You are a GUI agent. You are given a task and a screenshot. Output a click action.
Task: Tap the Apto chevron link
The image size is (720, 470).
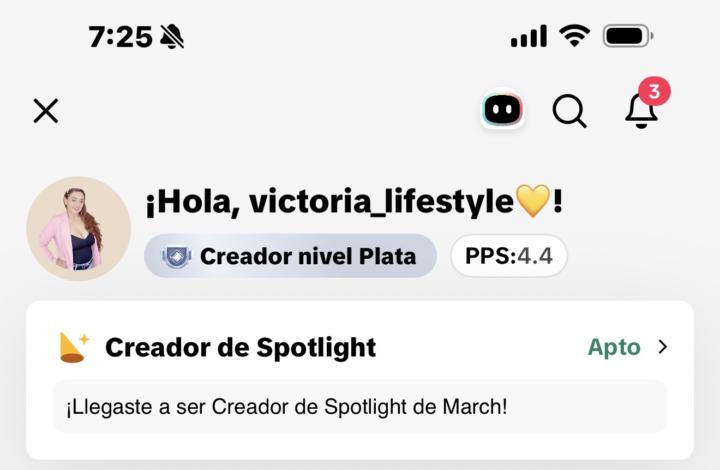click(x=628, y=347)
